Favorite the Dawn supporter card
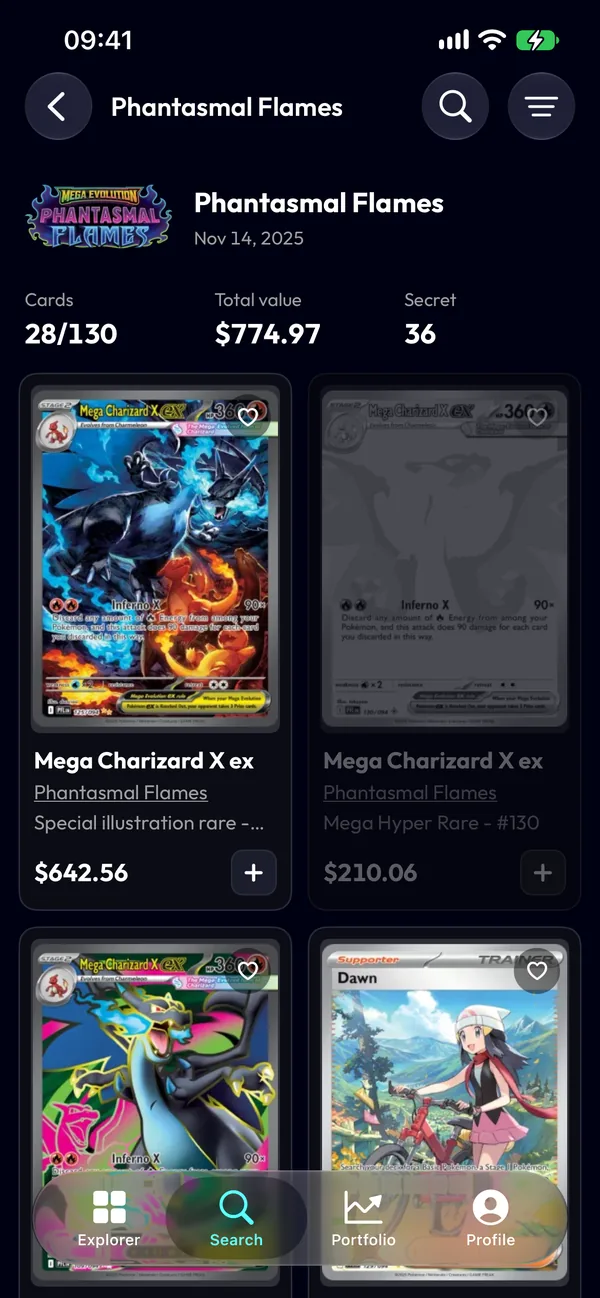Image resolution: width=600 pixels, height=1298 pixels. click(537, 970)
